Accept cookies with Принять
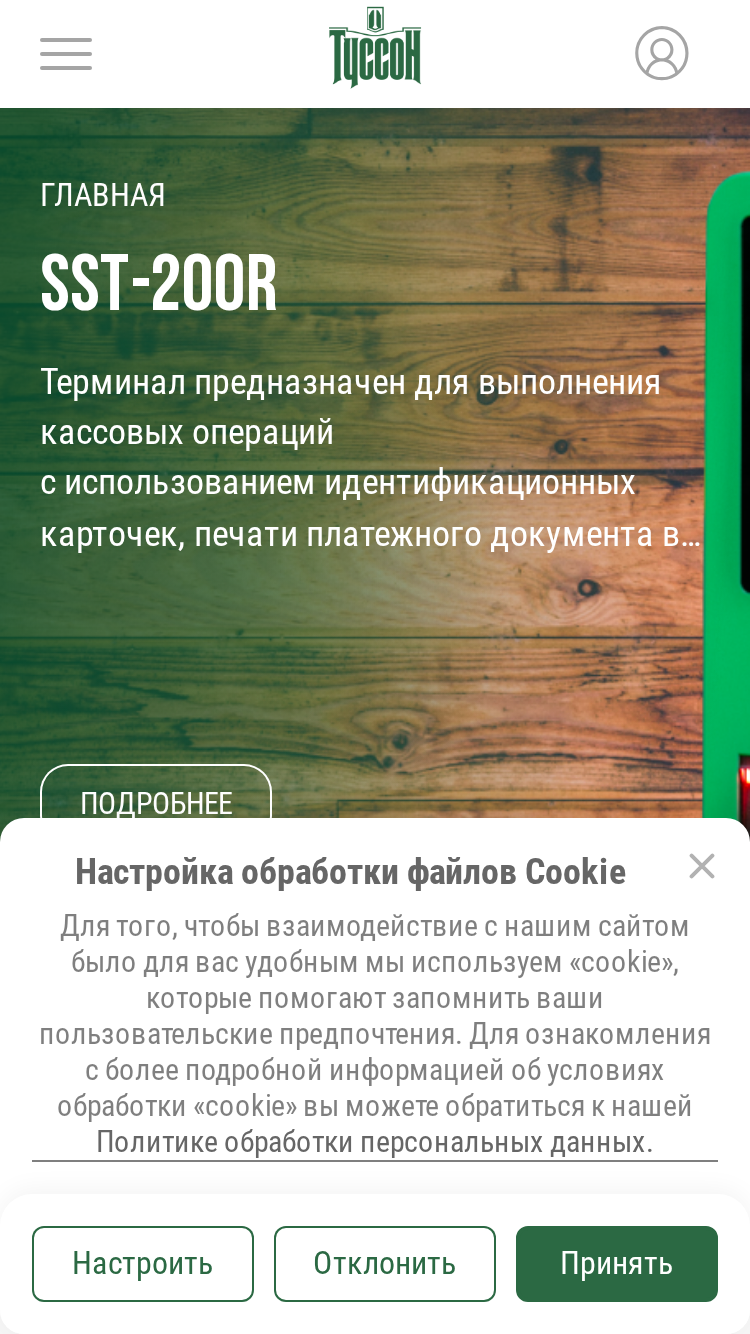Image resolution: width=750 pixels, height=1334 pixels. 617,1264
